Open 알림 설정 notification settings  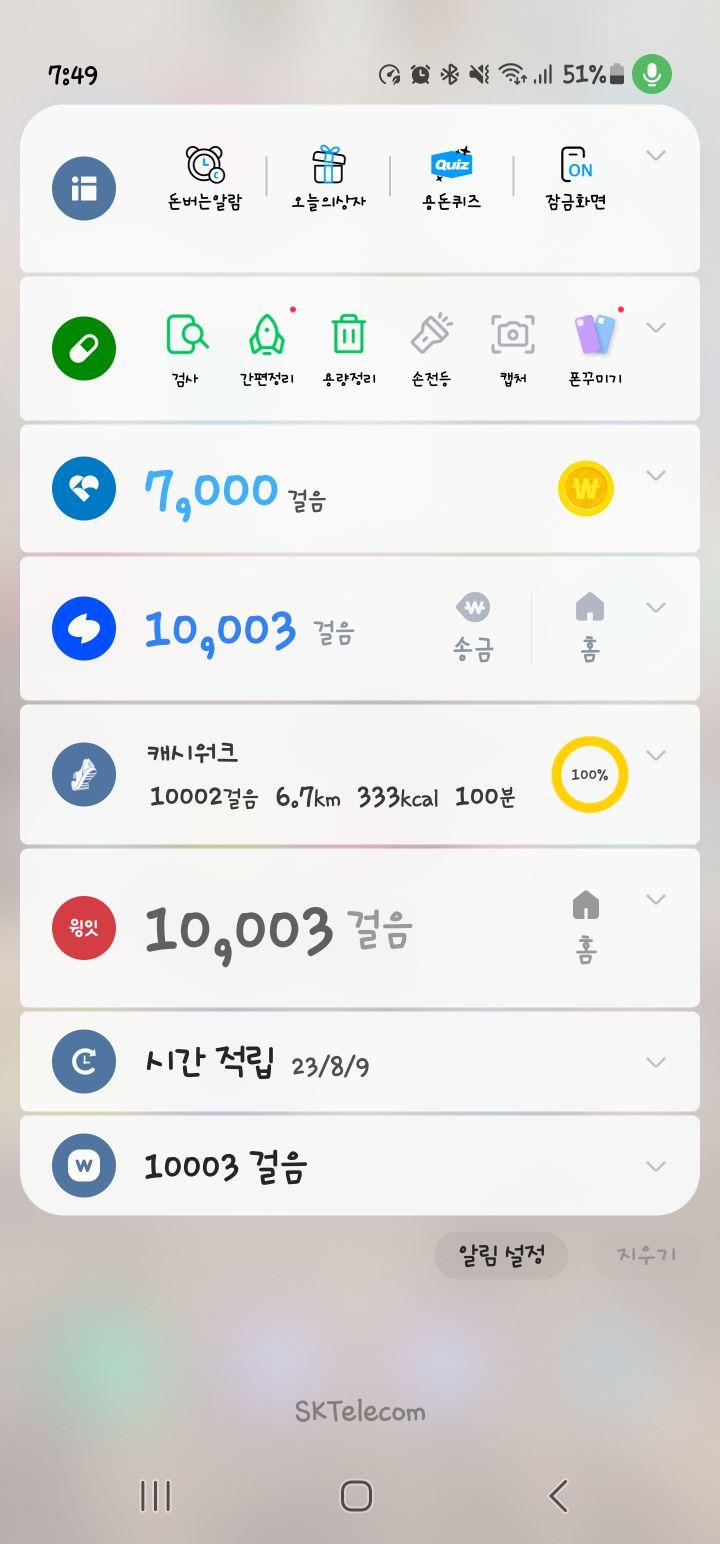pos(500,1256)
